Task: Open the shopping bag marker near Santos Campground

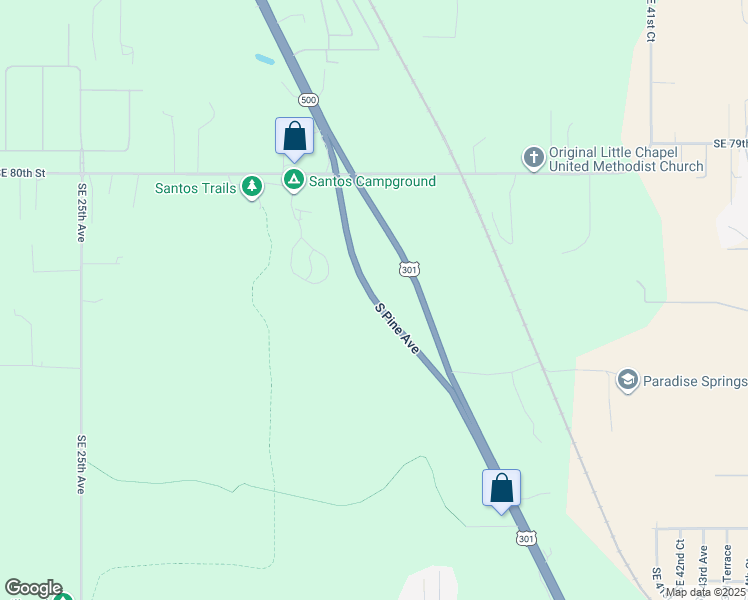Action: (x=294, y=137)
